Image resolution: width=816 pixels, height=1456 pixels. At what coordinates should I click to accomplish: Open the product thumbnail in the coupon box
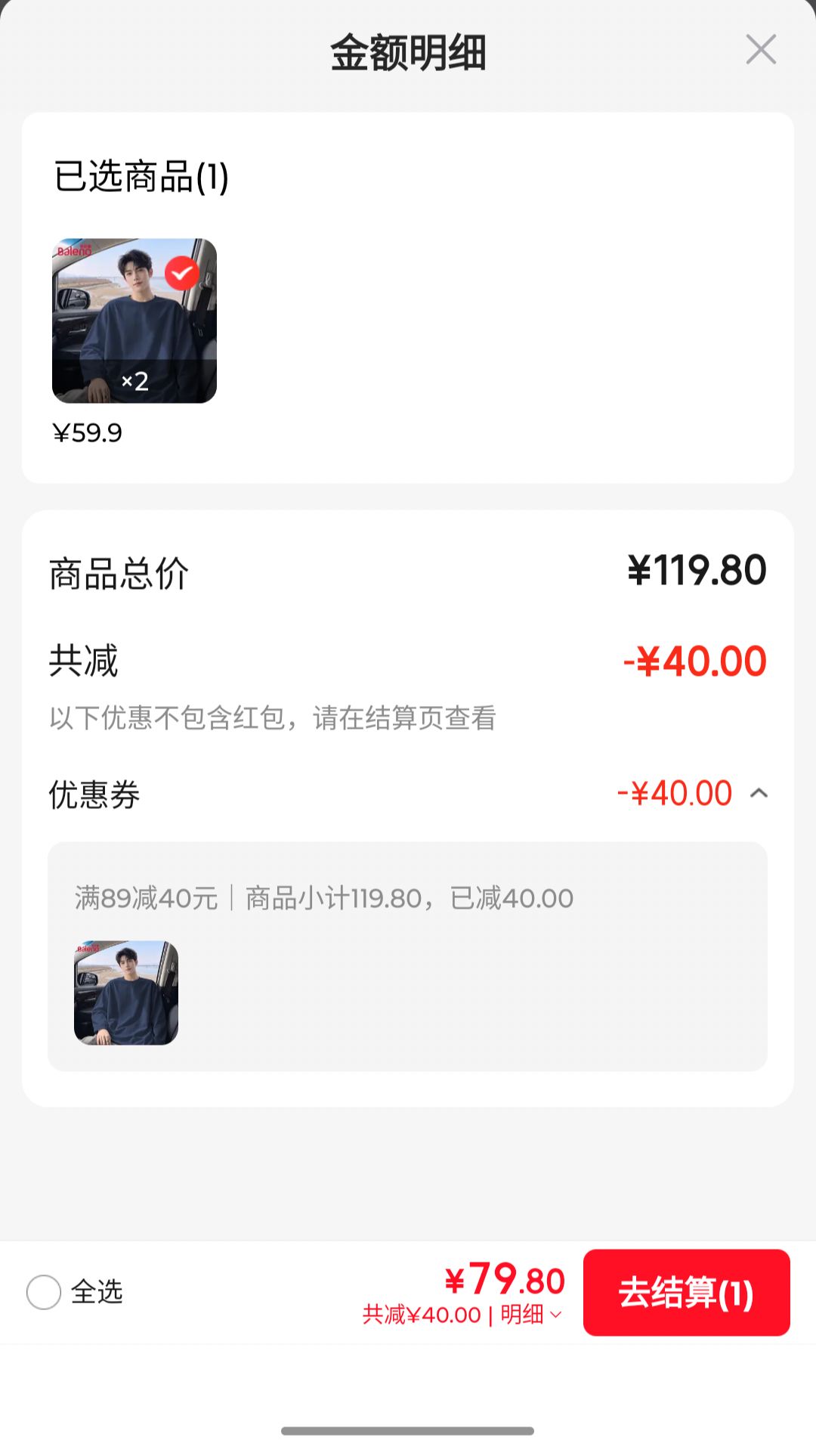[x=126, y=993]
